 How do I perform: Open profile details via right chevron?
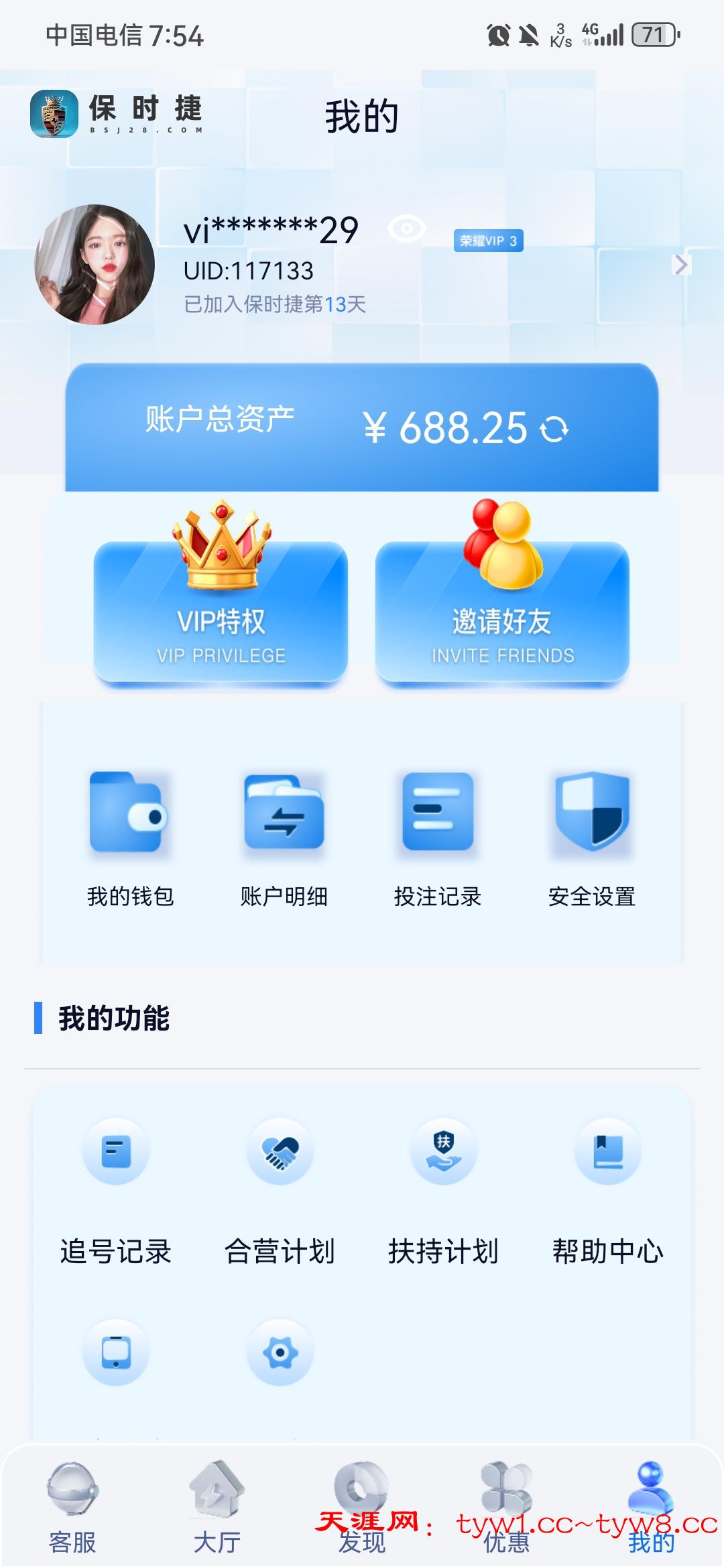[x=681, y=265]
